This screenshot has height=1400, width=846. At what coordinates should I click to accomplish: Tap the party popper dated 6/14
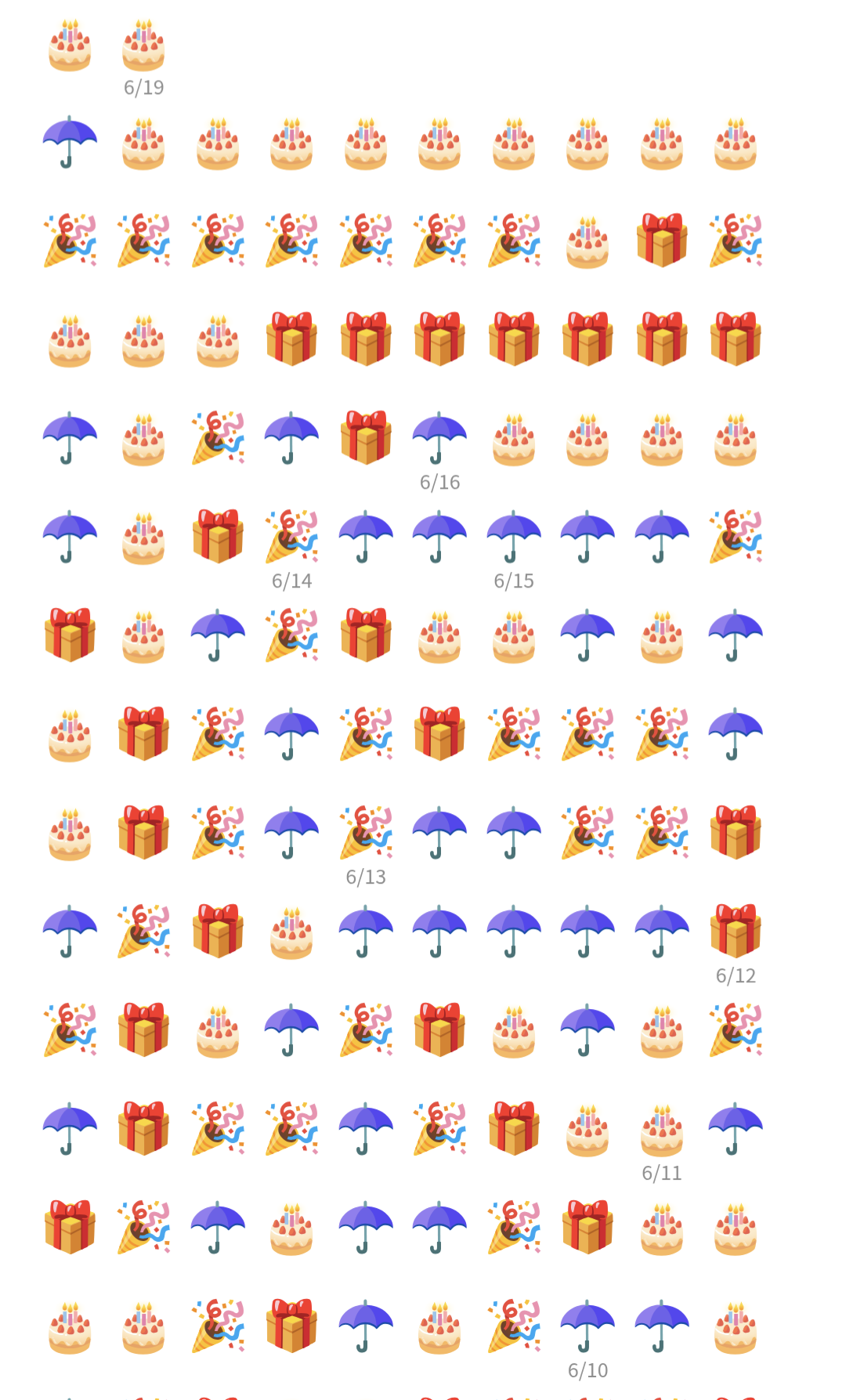click(292, 537)
